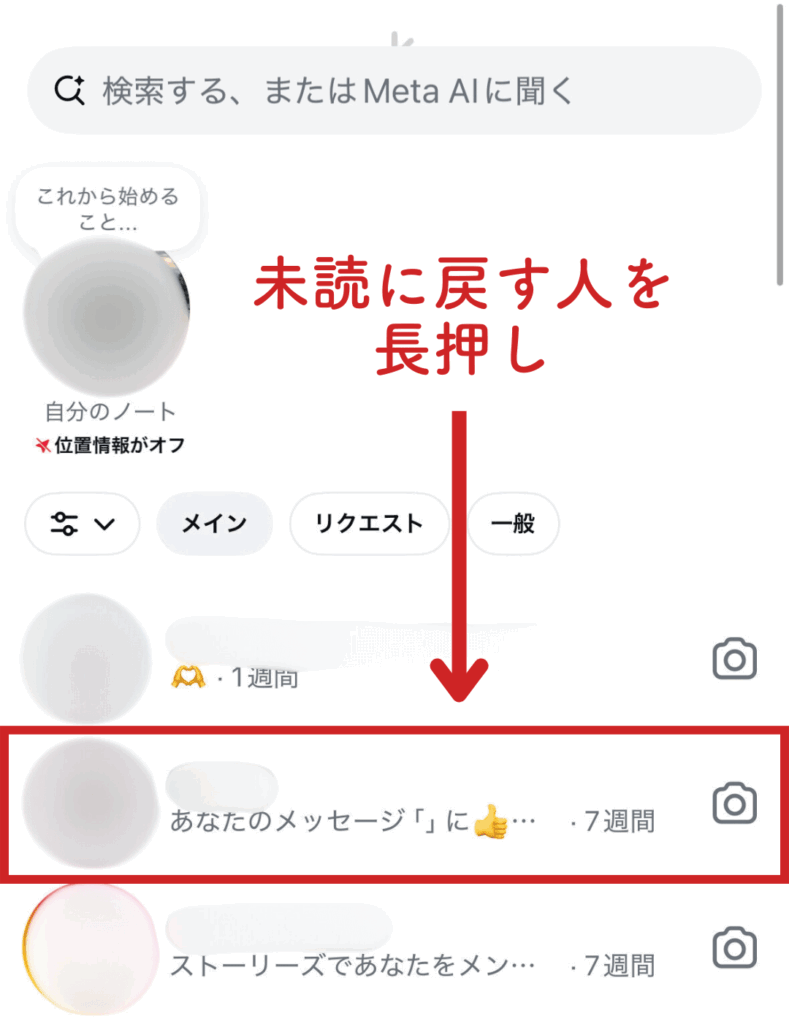Image resolution: width=789 pixels, height=1024 pixels.
Task: Select the メイン chip
Action: click(214, 523)
